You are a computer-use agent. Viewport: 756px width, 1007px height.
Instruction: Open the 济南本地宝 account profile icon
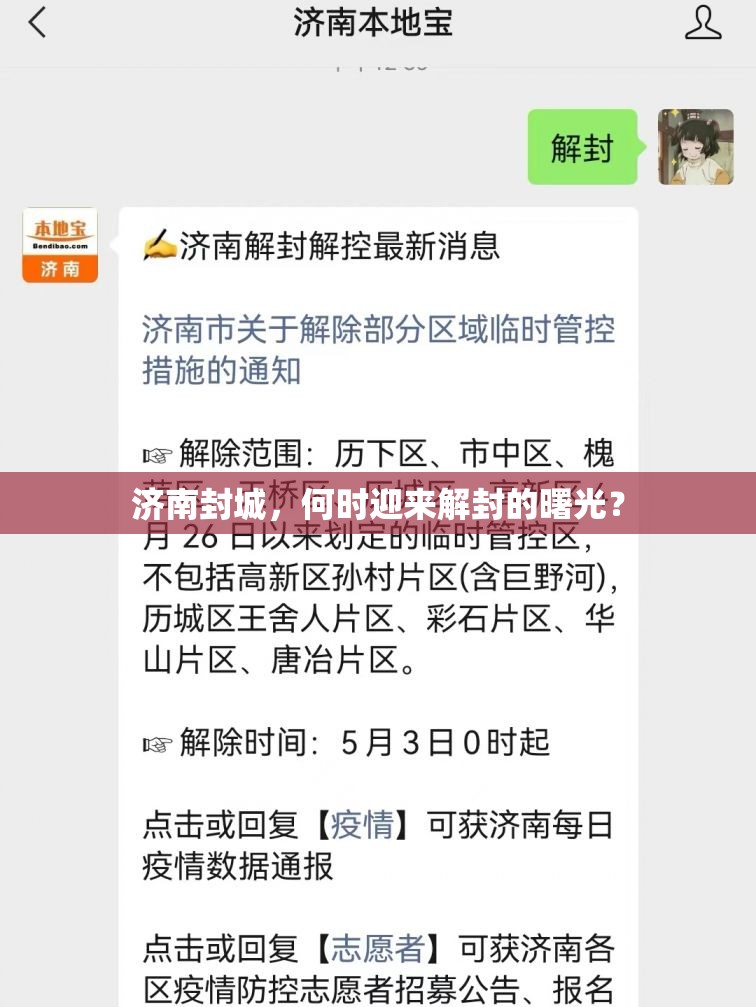pyautogui.click(x=703, y=22)
